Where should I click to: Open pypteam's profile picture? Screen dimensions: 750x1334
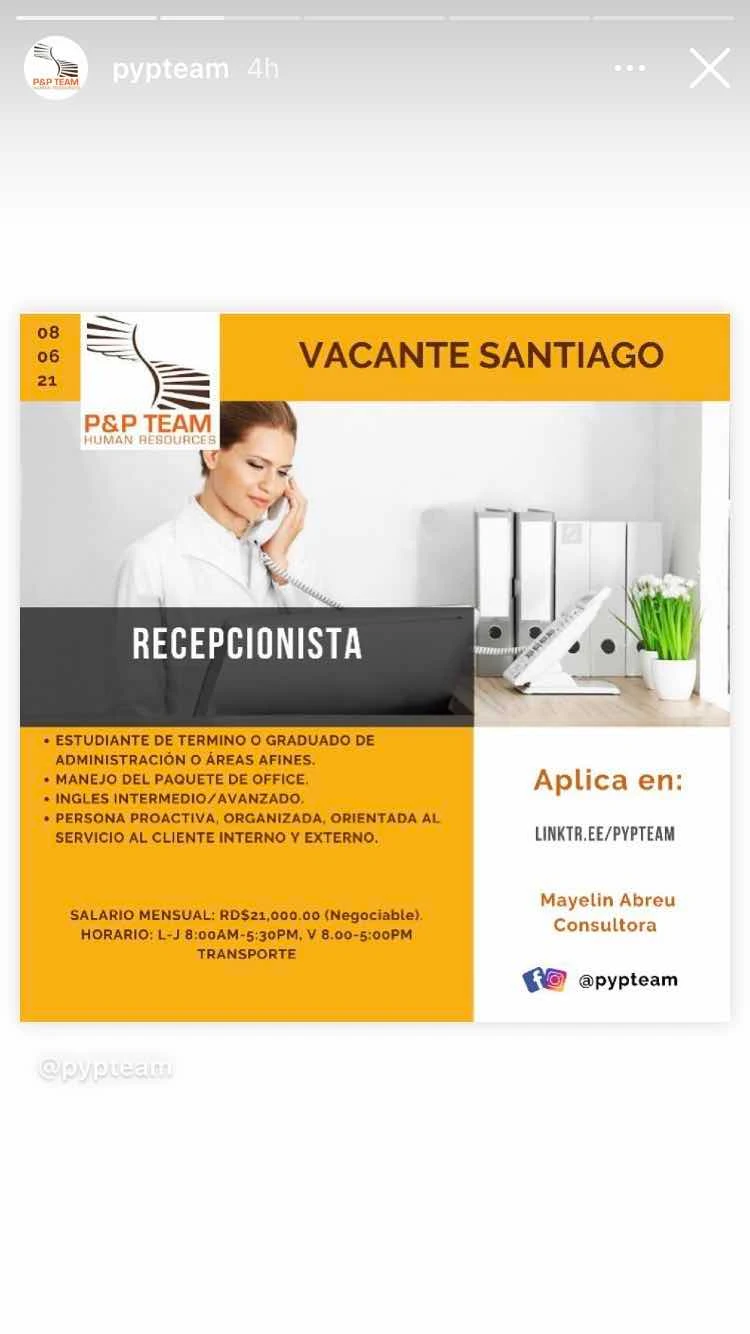[x=56, y=68]
